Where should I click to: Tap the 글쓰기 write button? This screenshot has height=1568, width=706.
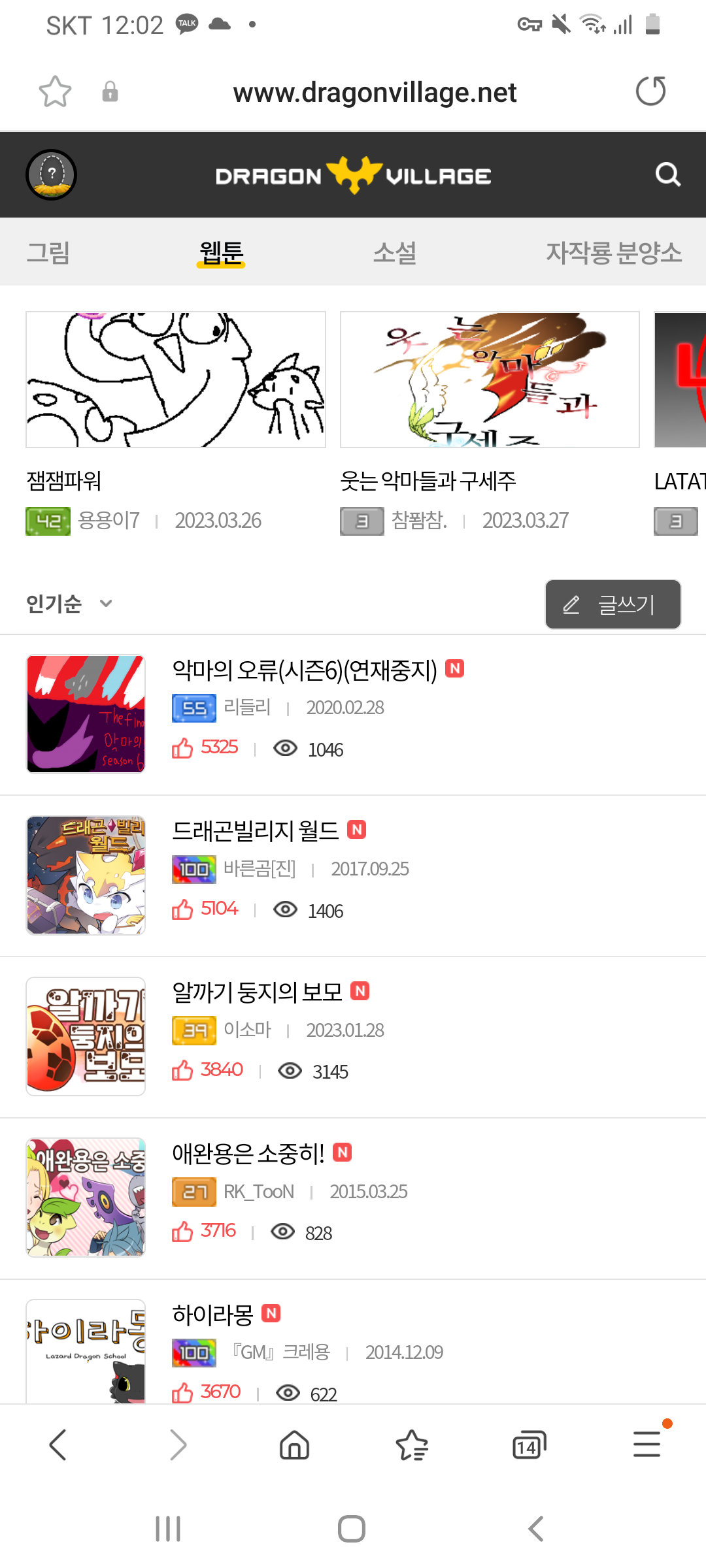pos(613,604)
